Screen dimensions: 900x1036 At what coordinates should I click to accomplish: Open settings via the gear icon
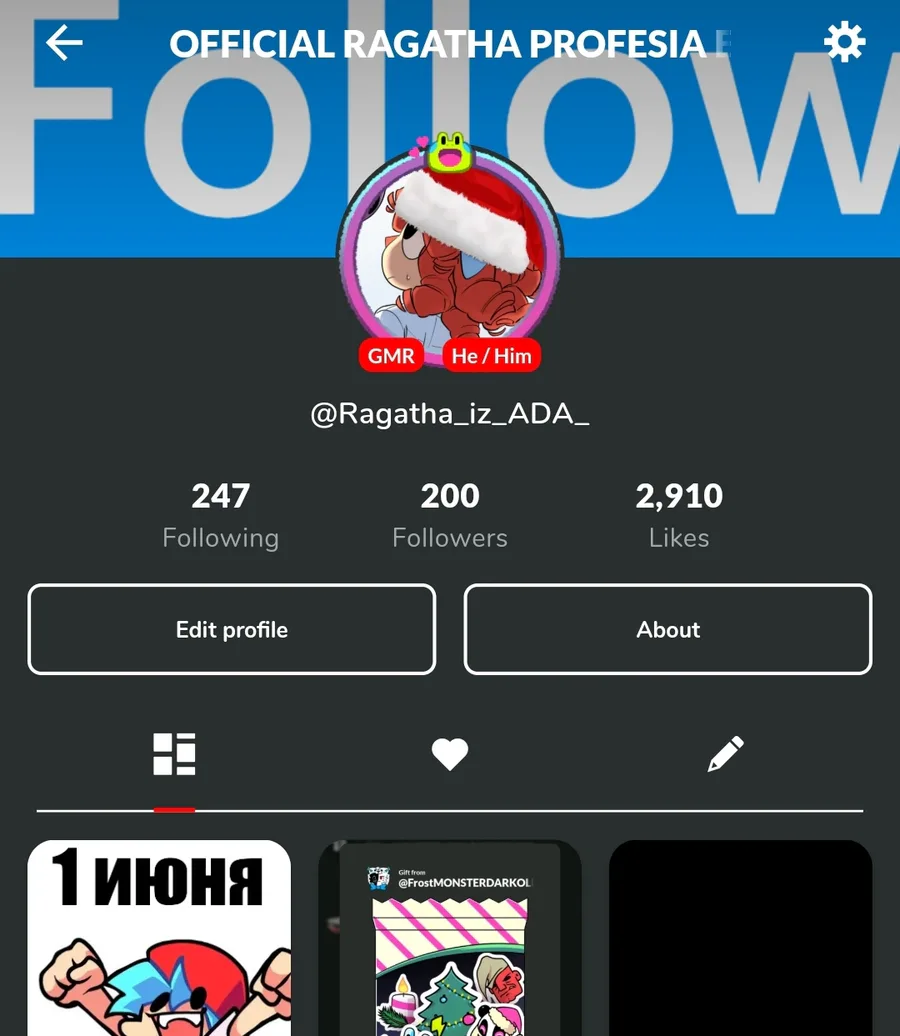pyautogui.click(x=844, y=43)
